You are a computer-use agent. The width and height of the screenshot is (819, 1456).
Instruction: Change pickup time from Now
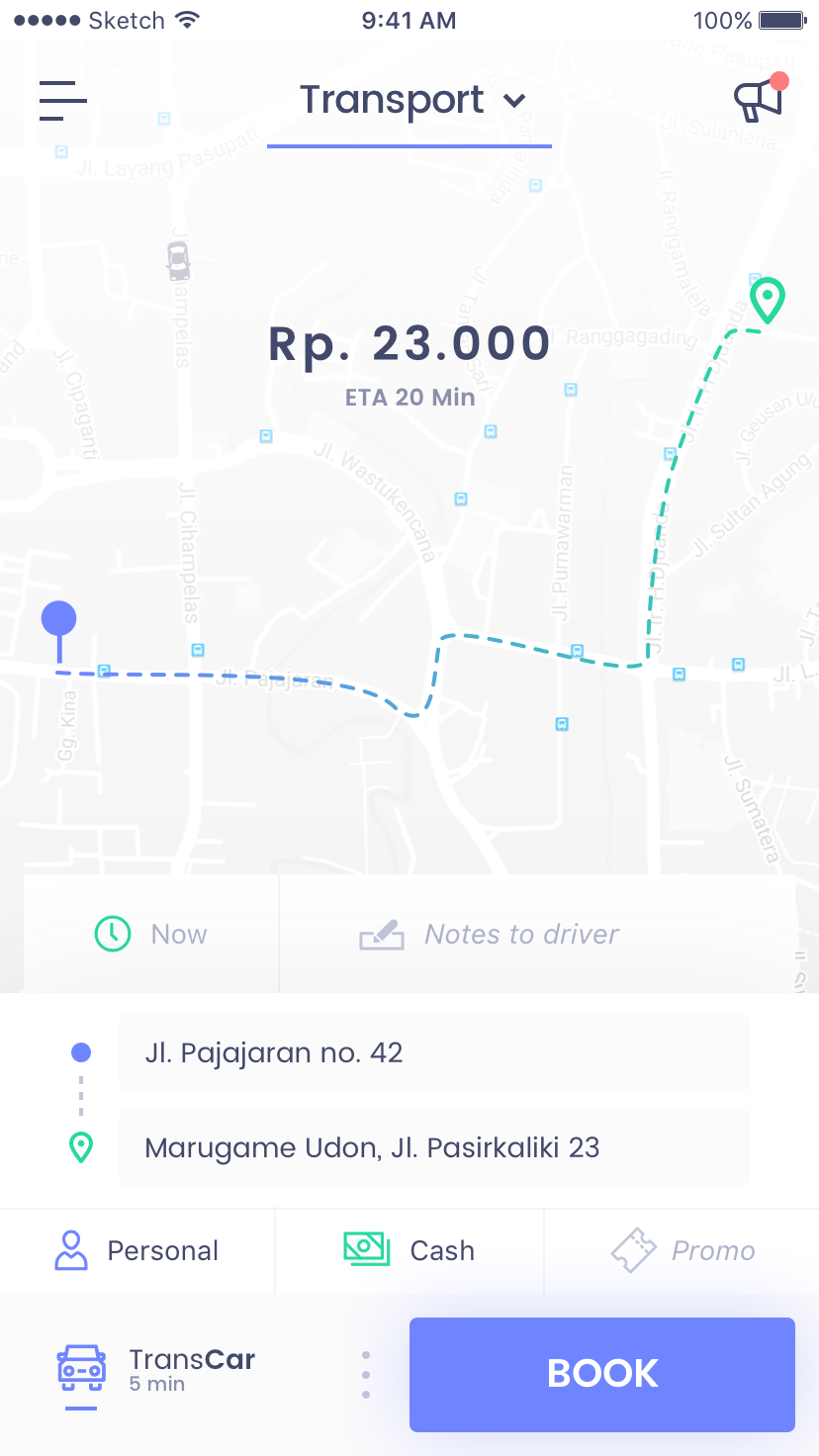[x=151, y=934]
